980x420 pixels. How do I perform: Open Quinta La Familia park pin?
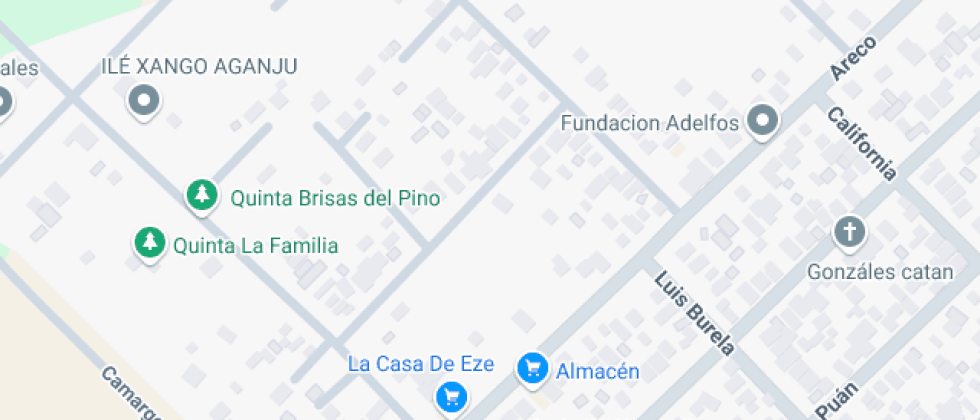(x=150, y=241)
